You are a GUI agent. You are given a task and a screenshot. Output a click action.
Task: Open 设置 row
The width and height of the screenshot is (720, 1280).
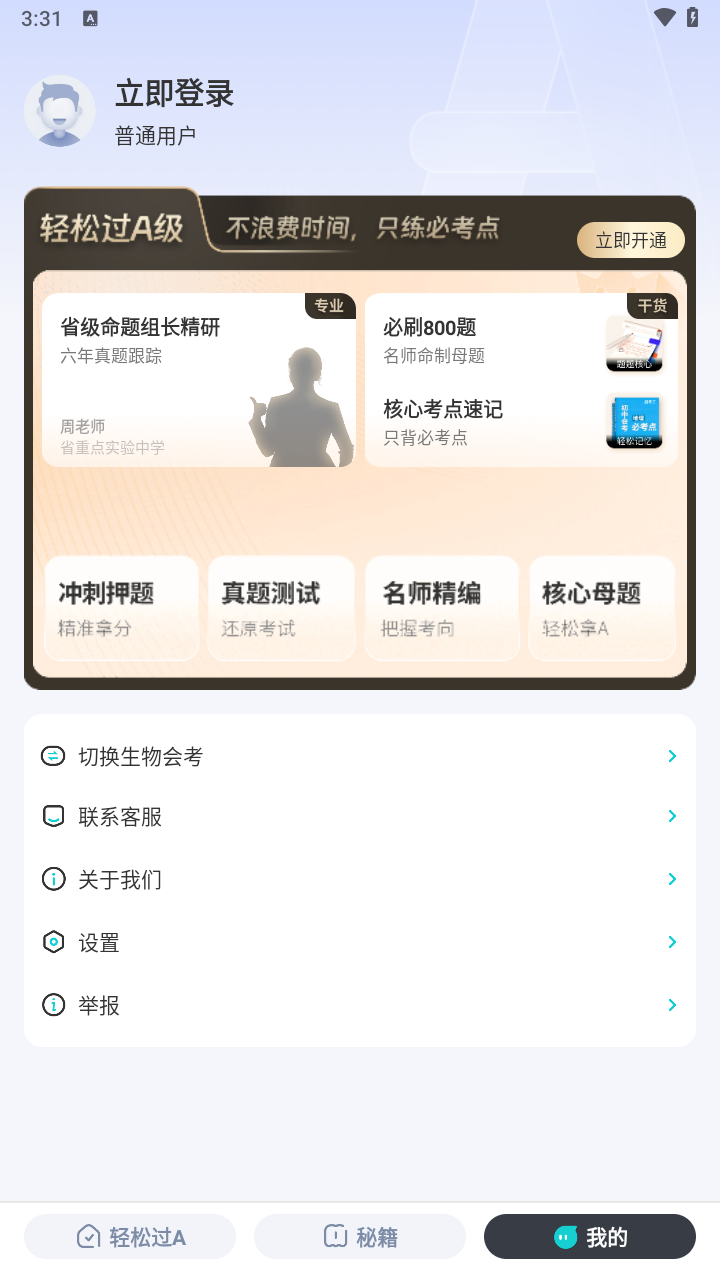click(x=360, y=942)
